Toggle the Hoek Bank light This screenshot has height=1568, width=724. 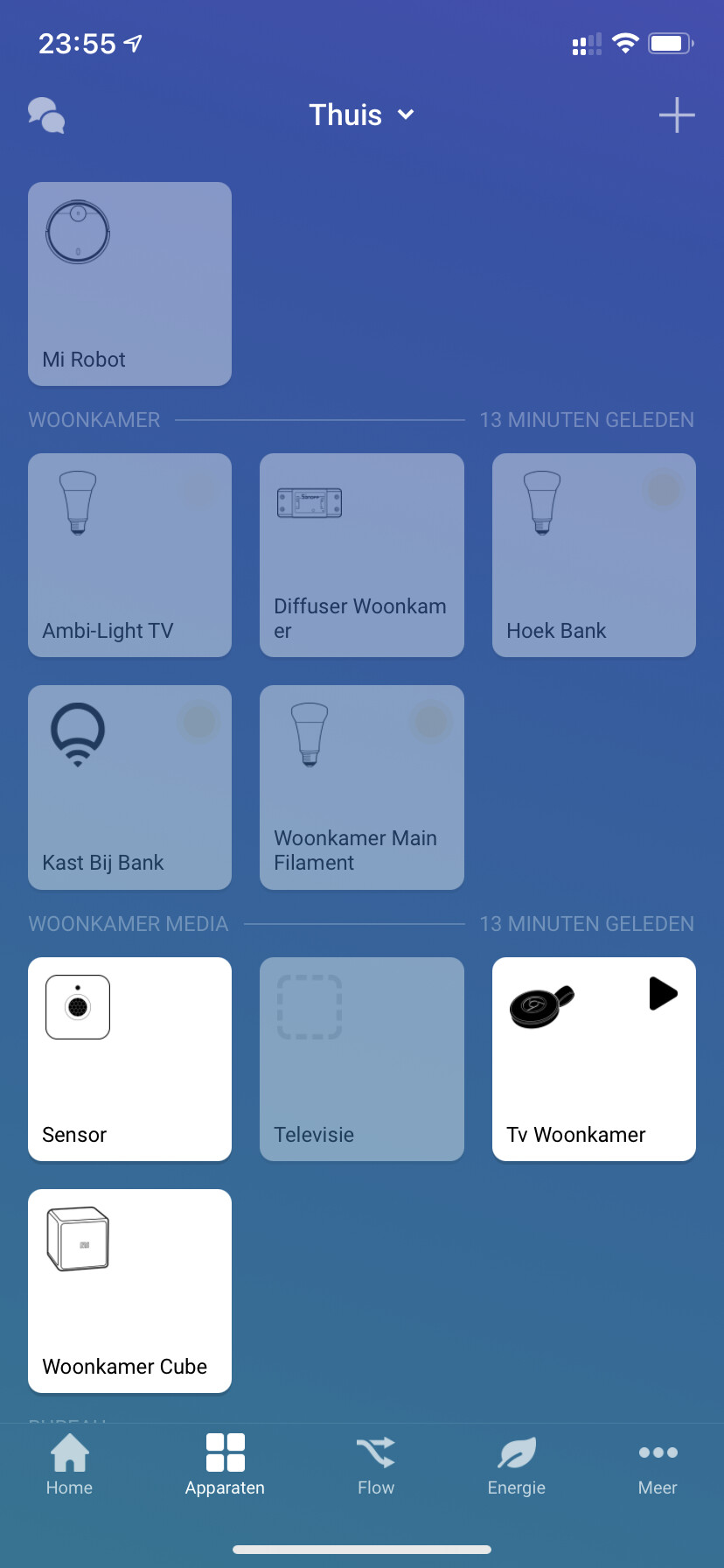594,555
